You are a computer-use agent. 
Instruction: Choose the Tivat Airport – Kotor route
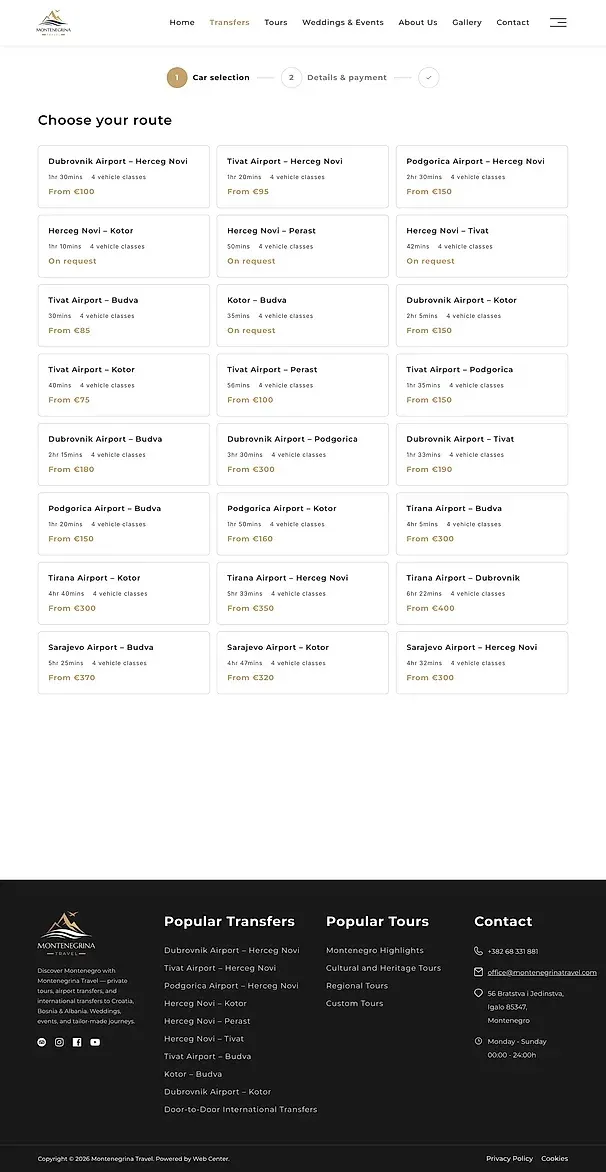pos(124,385)
